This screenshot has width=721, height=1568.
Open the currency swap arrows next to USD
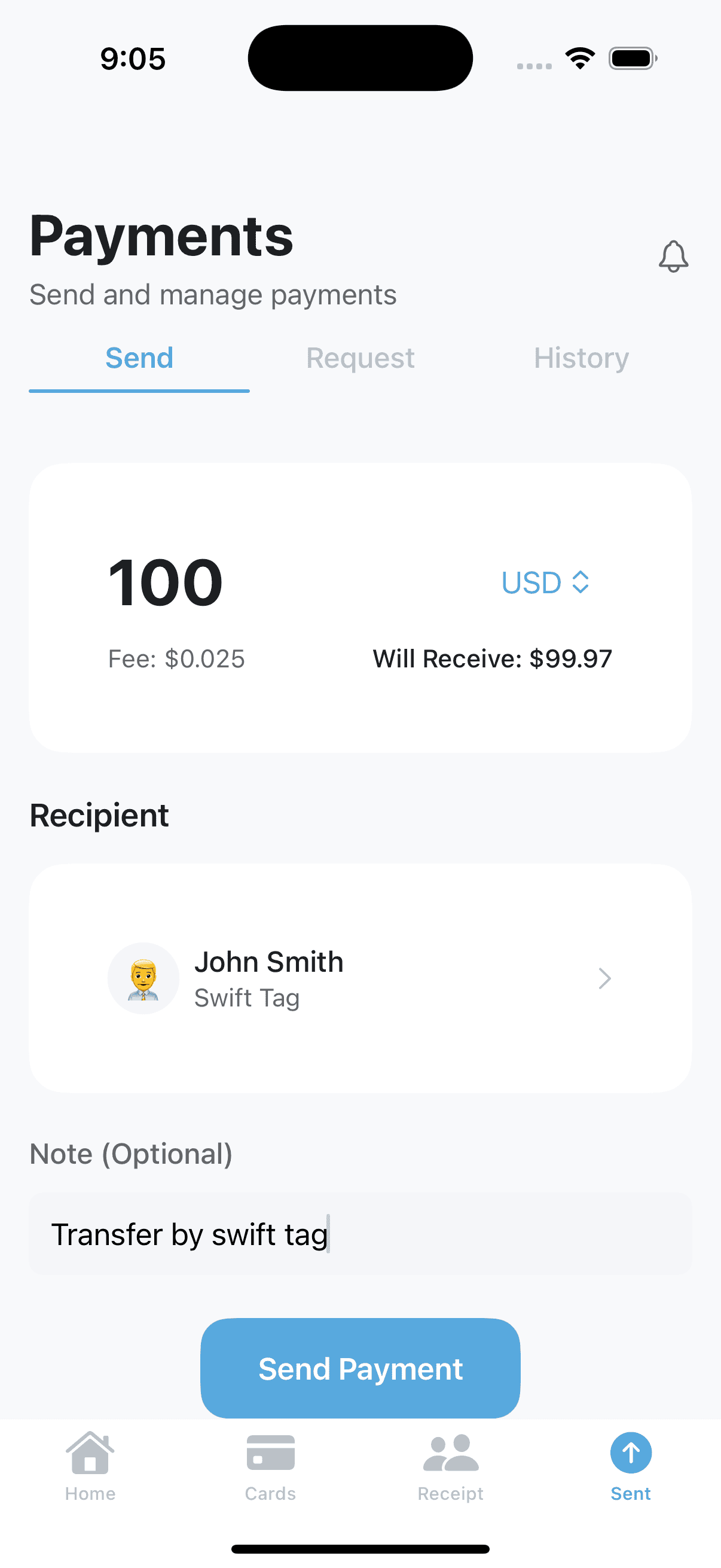pyautogui.click(x=581, y=582)
